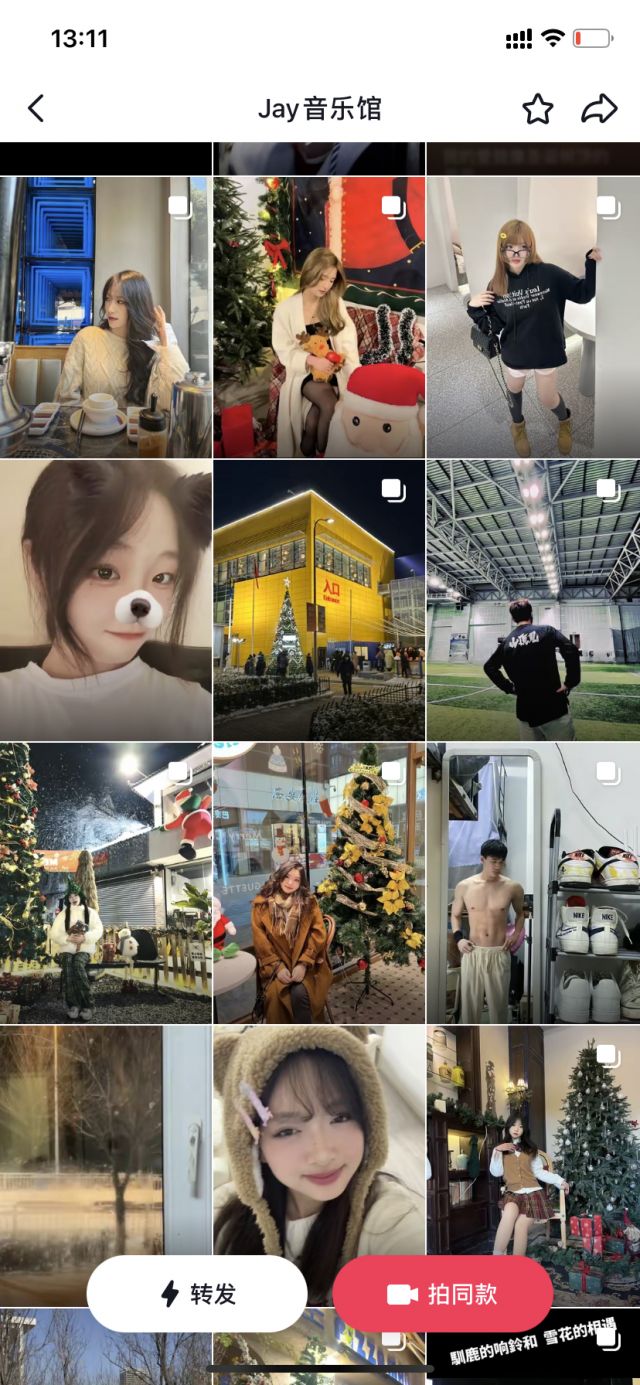Open the bear-ear hood selfie post

pos(319,1140)
